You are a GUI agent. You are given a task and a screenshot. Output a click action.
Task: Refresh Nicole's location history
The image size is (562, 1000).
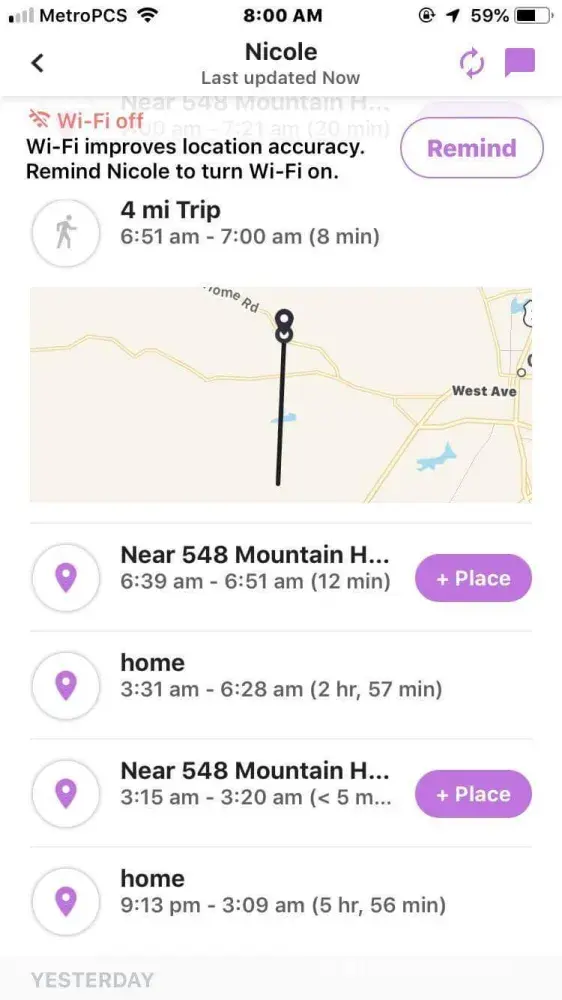coord(473,64)
